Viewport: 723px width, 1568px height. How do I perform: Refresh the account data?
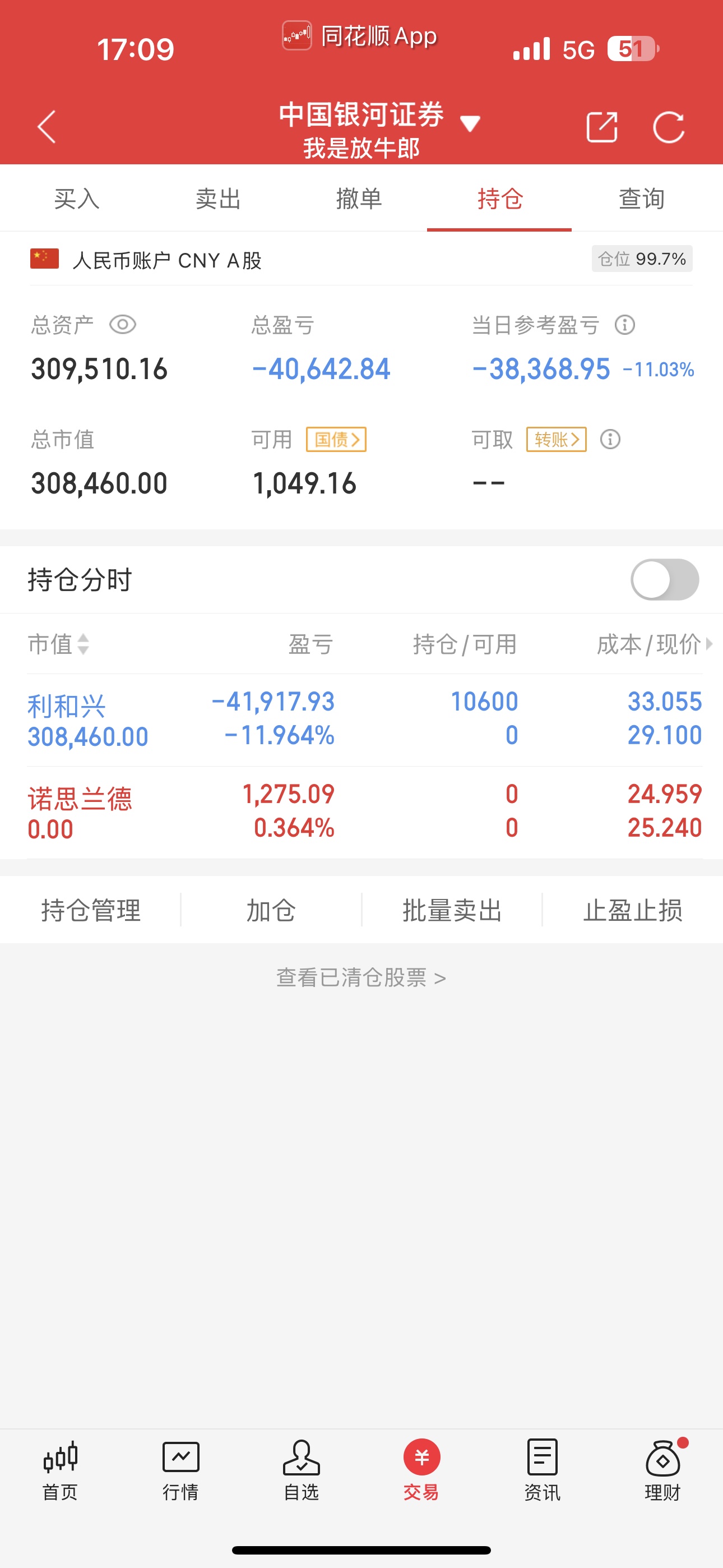pos(668,127)
